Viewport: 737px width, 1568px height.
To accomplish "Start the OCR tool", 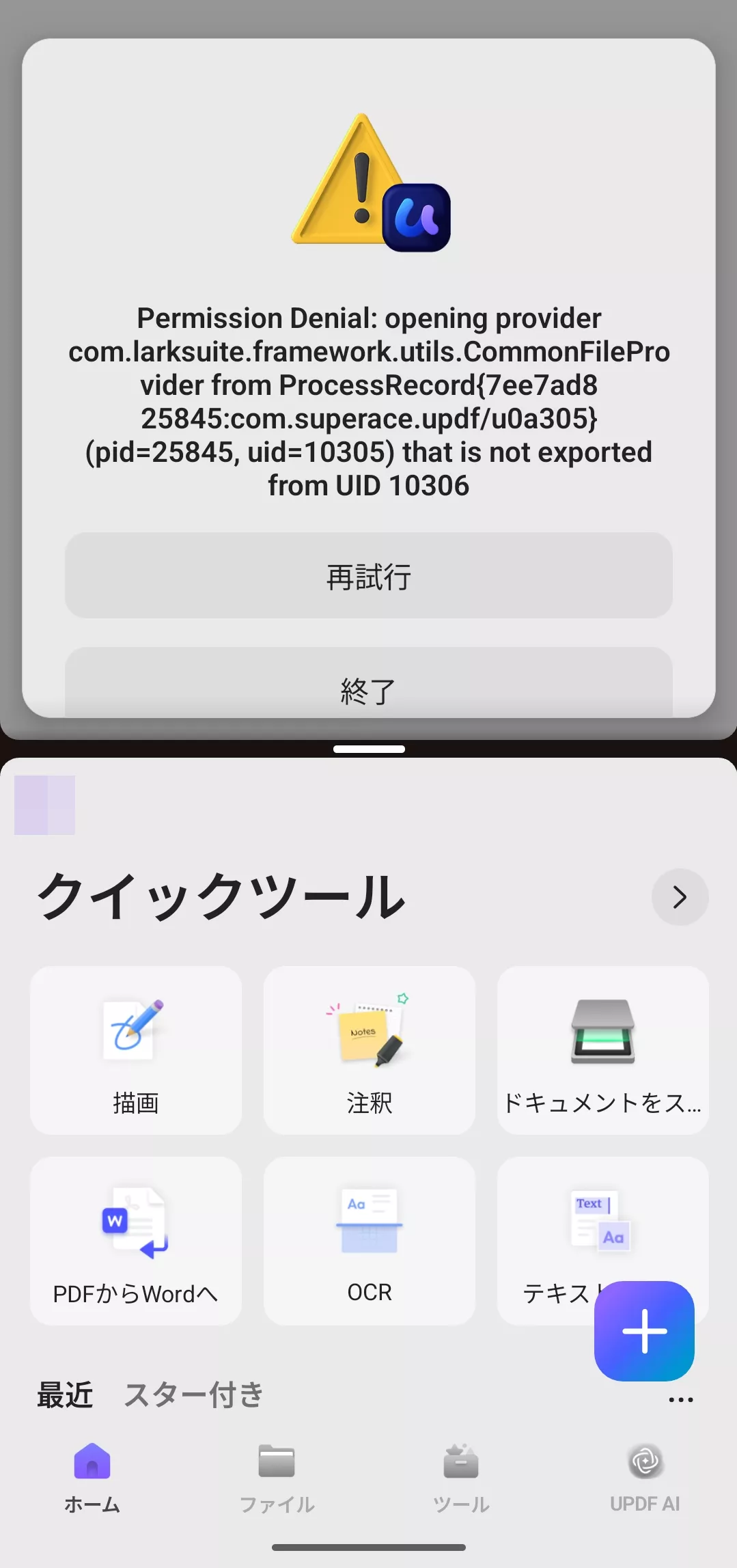I will click(369, 1241).
